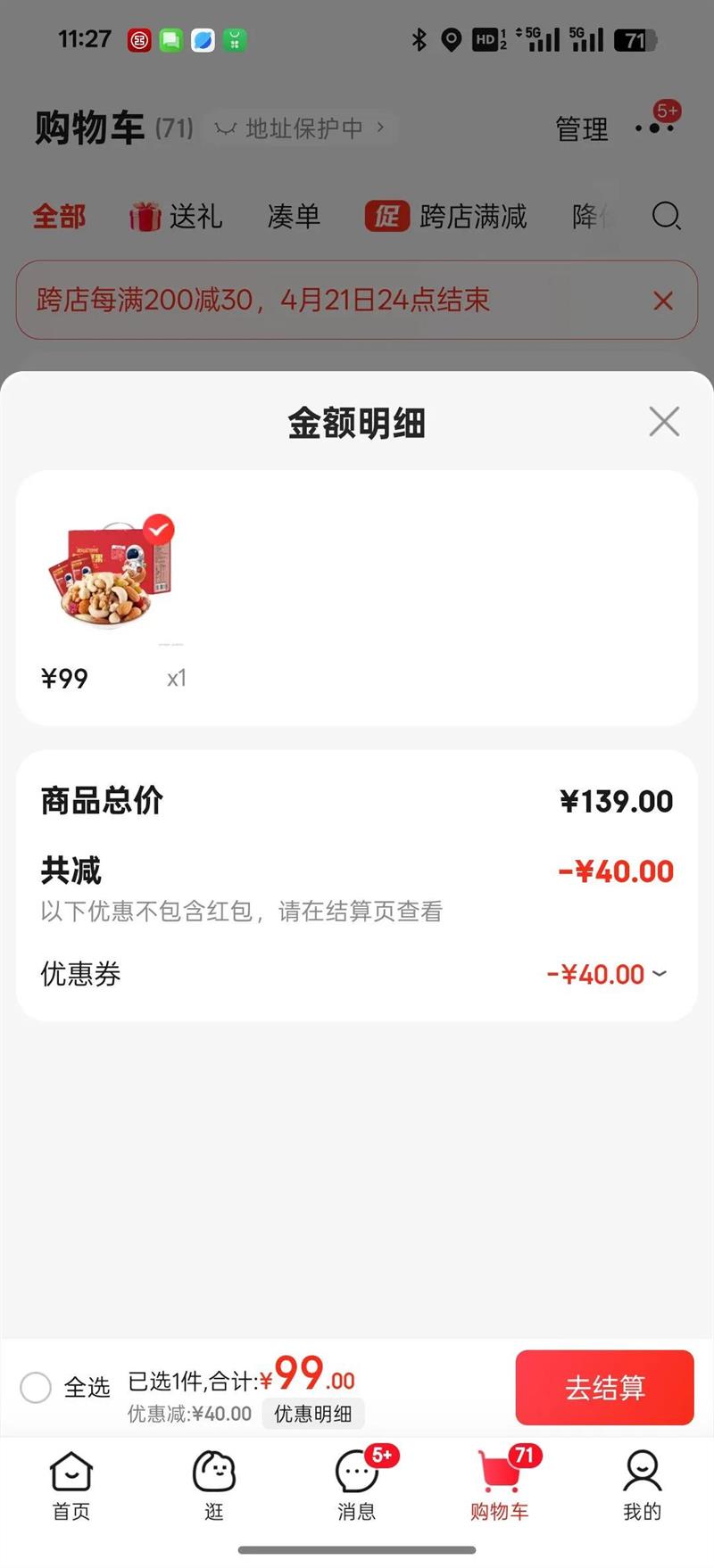
Task: Expand the 优惠券 coupon details chevron
Action: [x=660, y=974]
